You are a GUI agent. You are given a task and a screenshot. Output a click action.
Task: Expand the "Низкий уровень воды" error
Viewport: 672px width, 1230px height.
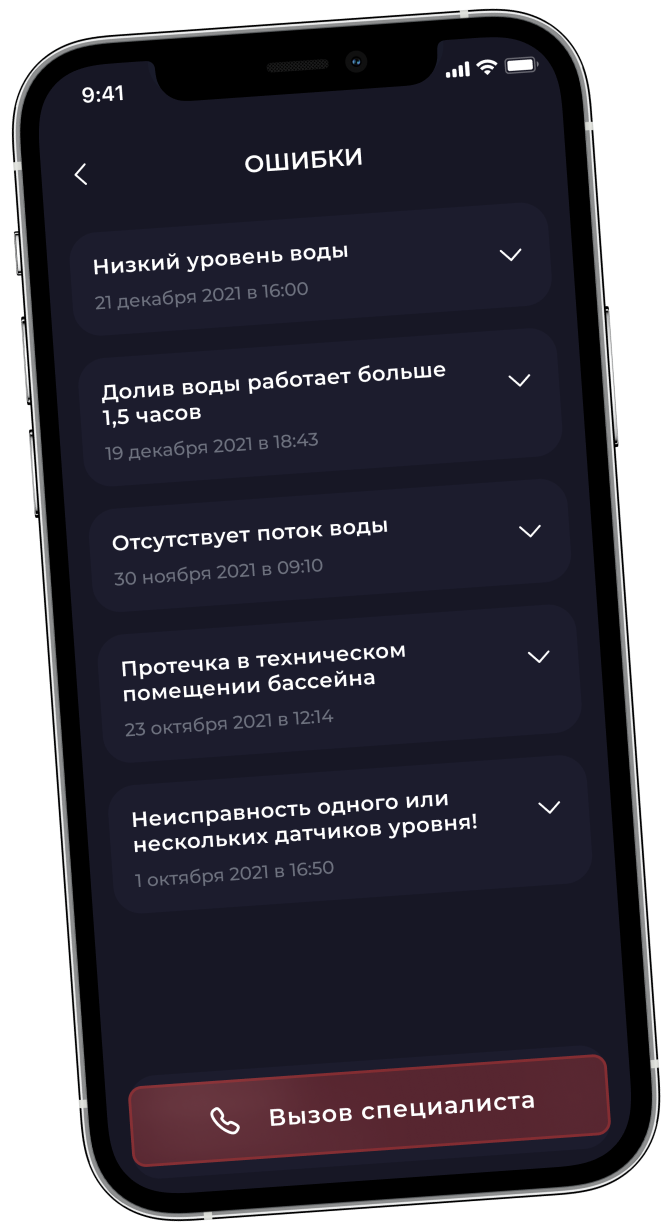pos(510,255)
